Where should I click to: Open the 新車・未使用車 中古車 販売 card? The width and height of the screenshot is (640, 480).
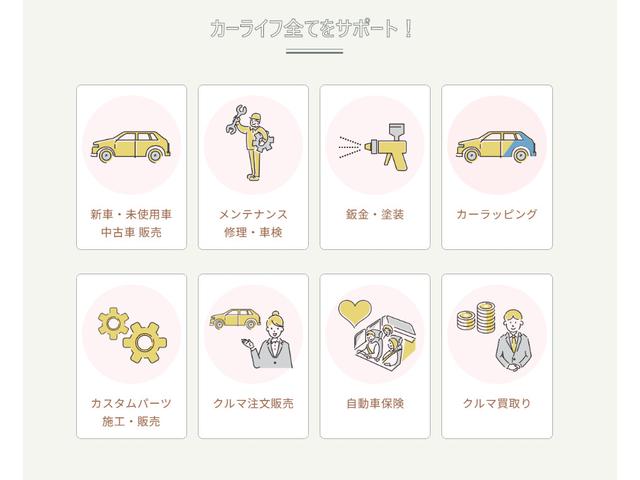(131, 167)
